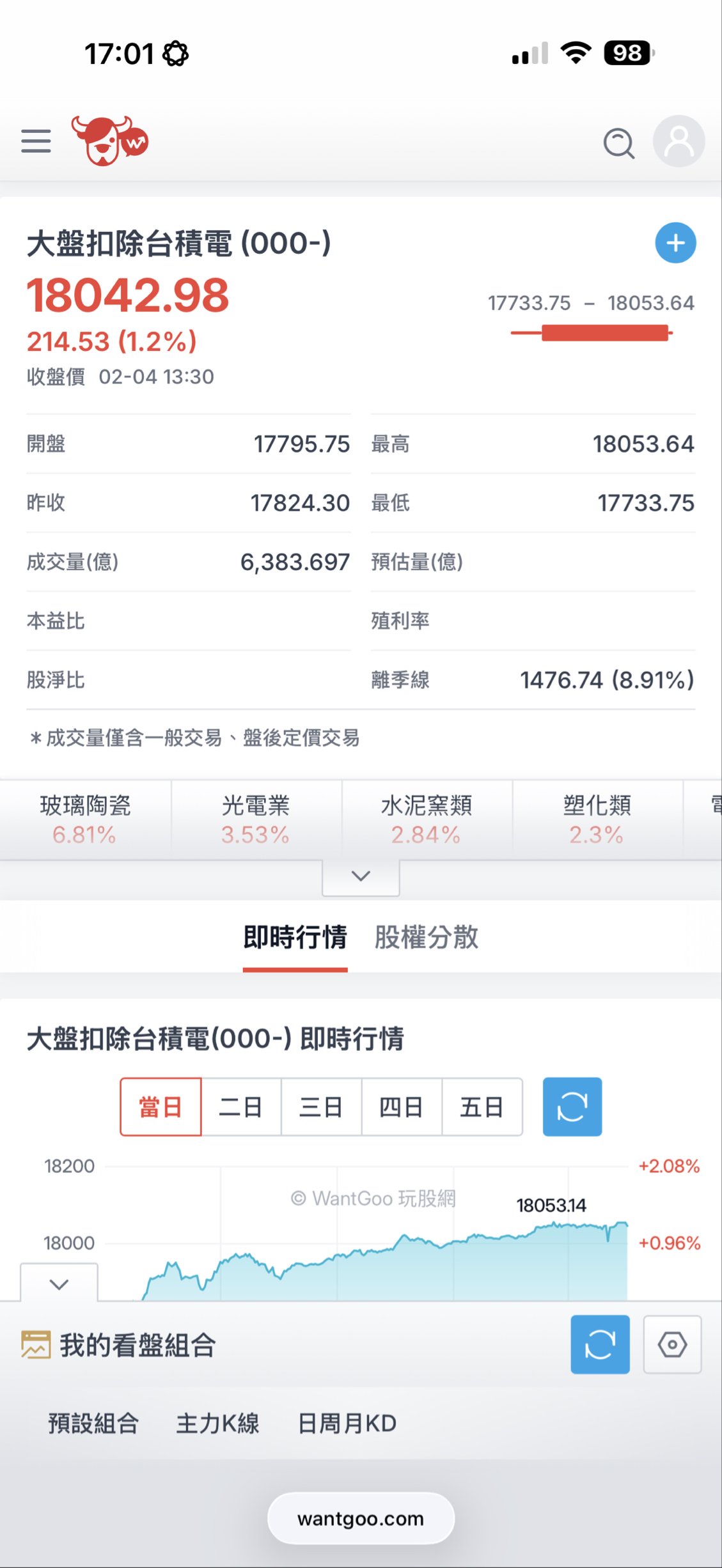Image resolution: width=722 pixels, height=1568 pixels.
Task: Open the hamburger navigation menu
Action: click(36, 141)
